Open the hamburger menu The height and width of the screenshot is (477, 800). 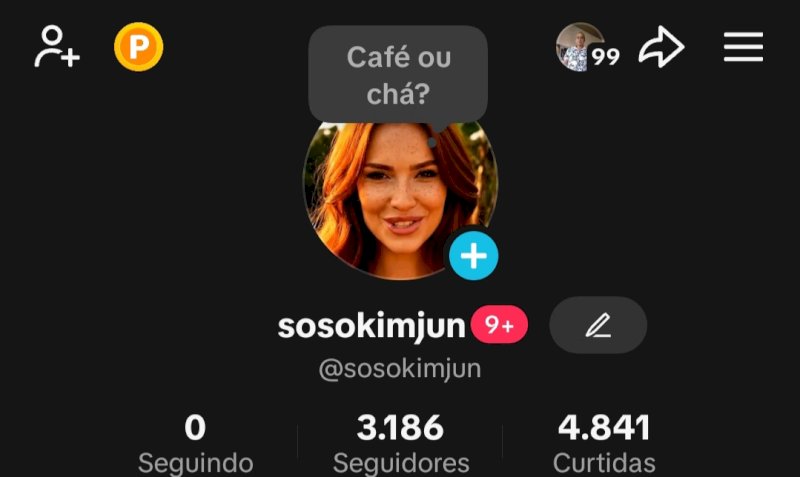(743, 47)
